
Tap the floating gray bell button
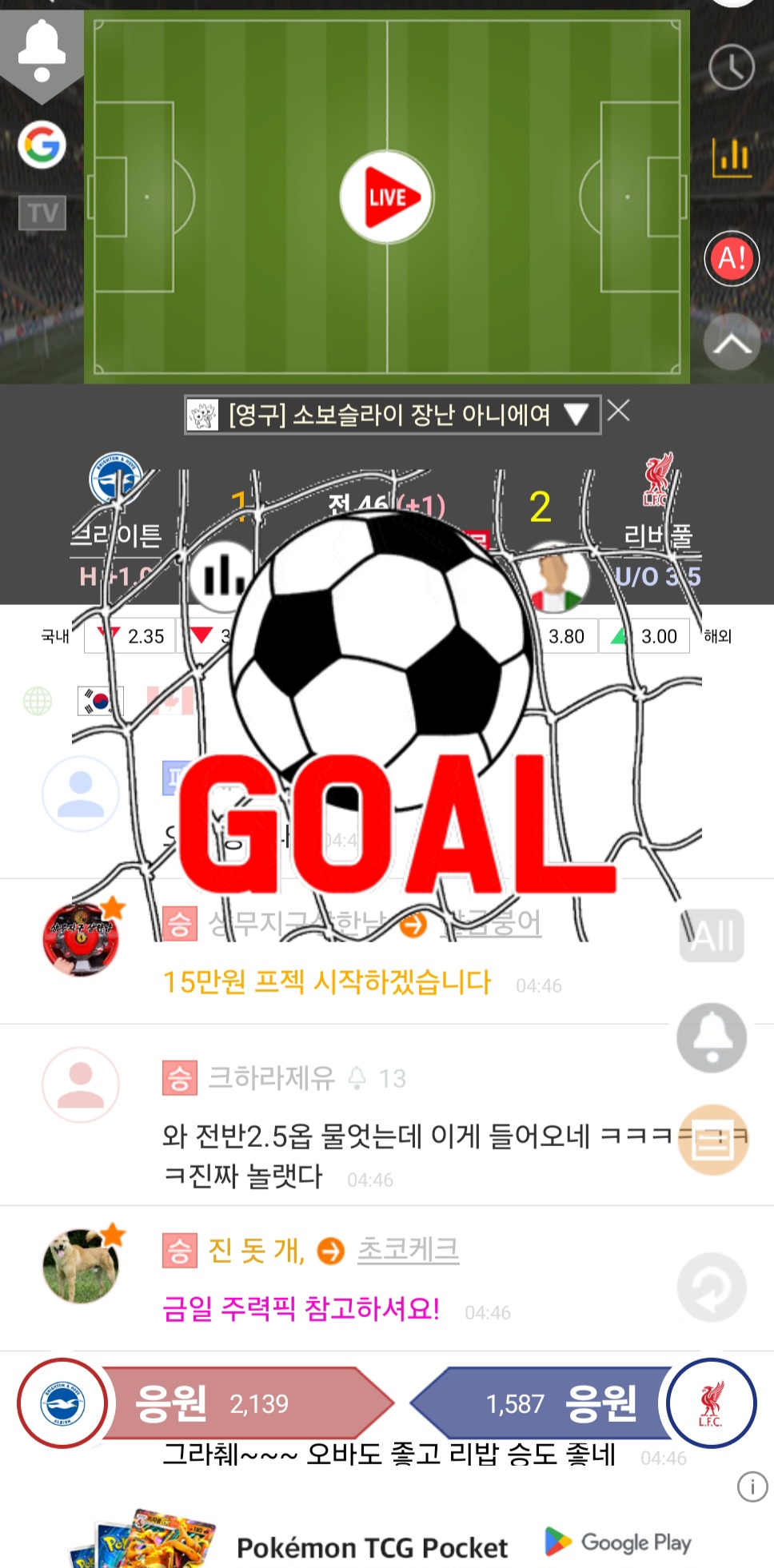click(712, 1037)
